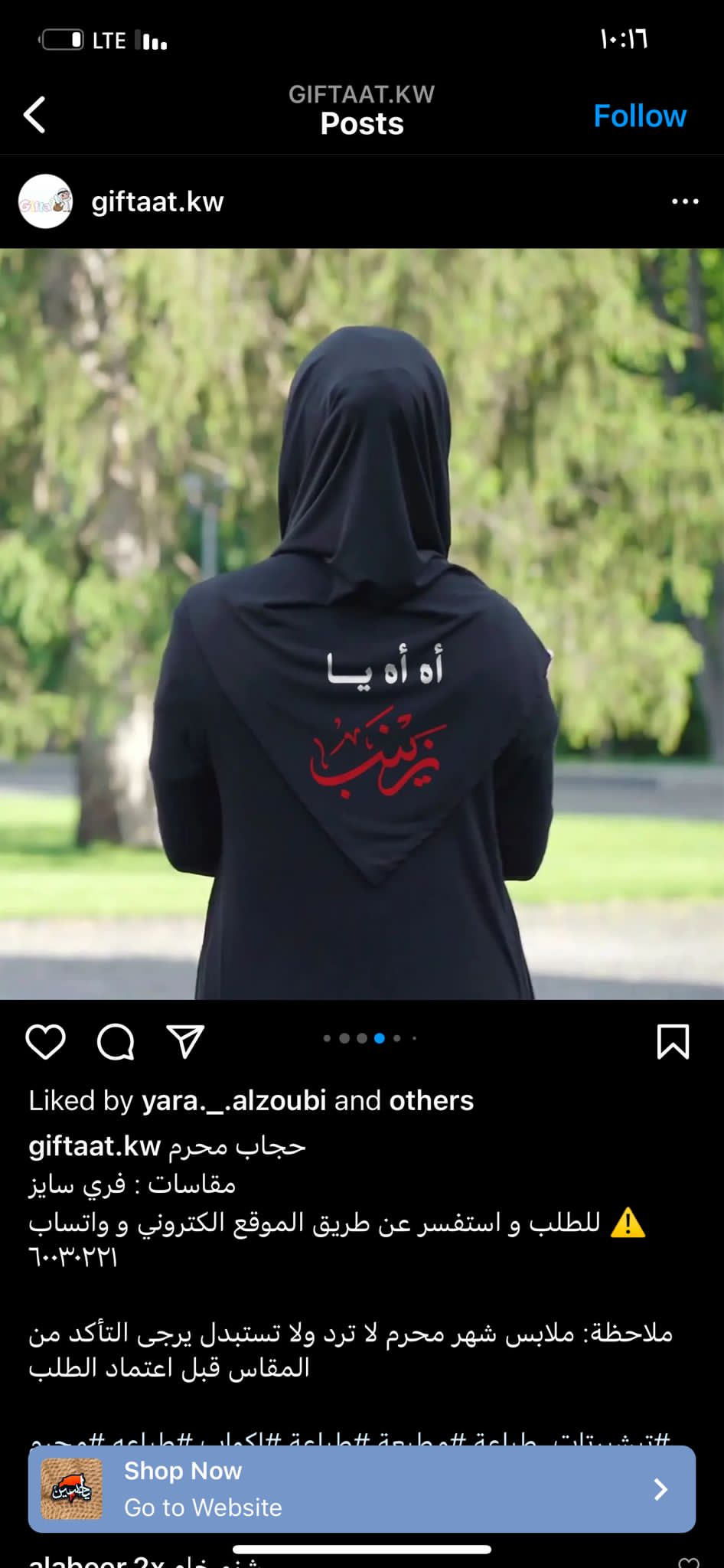This screenshot has height=1568, width=724.
Task: Tap the carousel page indicator dots
Action: pyautogui.click(x=370, y=1038)
